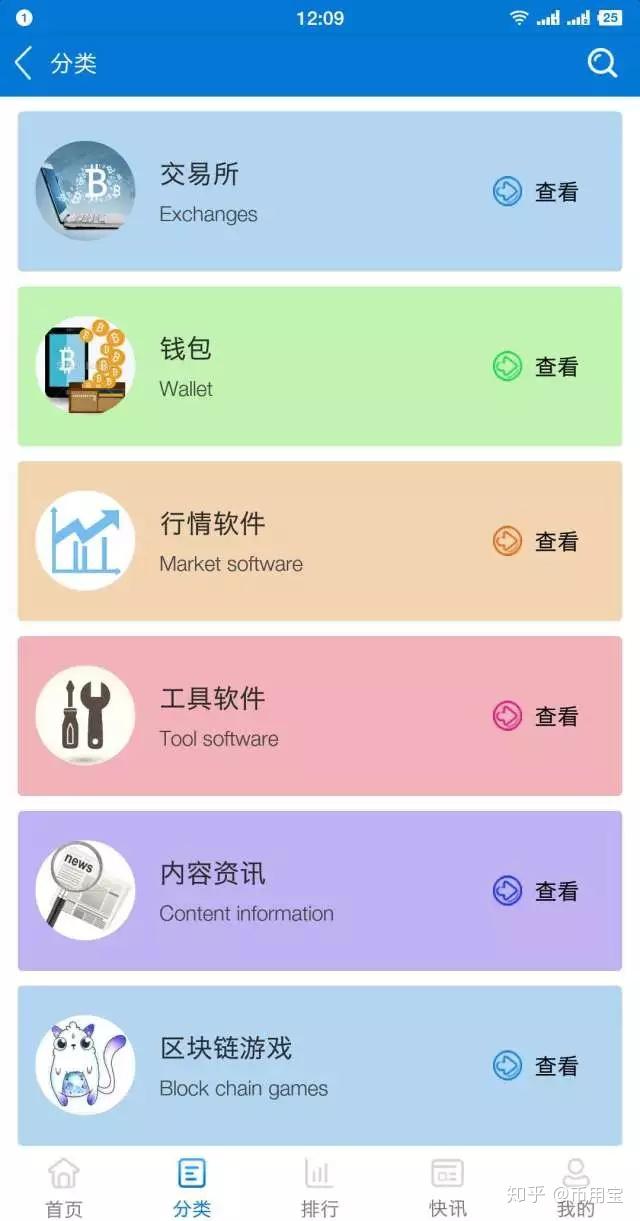The image size is (640, 1221).
Task: Open the search magnifier icon
Action: pyautogui.click(x=602, y=63)
